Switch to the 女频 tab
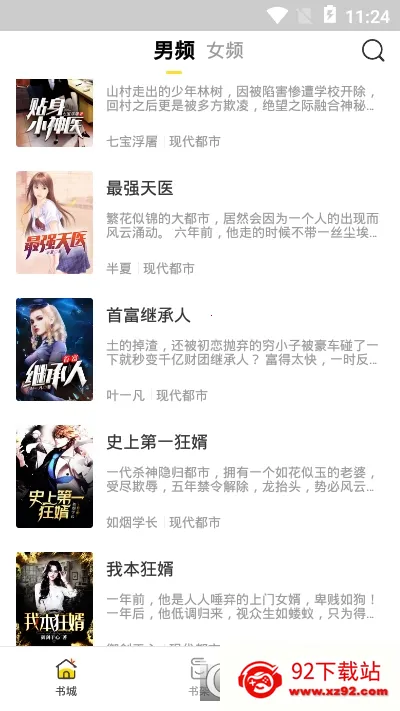 (x=225, y=50)
